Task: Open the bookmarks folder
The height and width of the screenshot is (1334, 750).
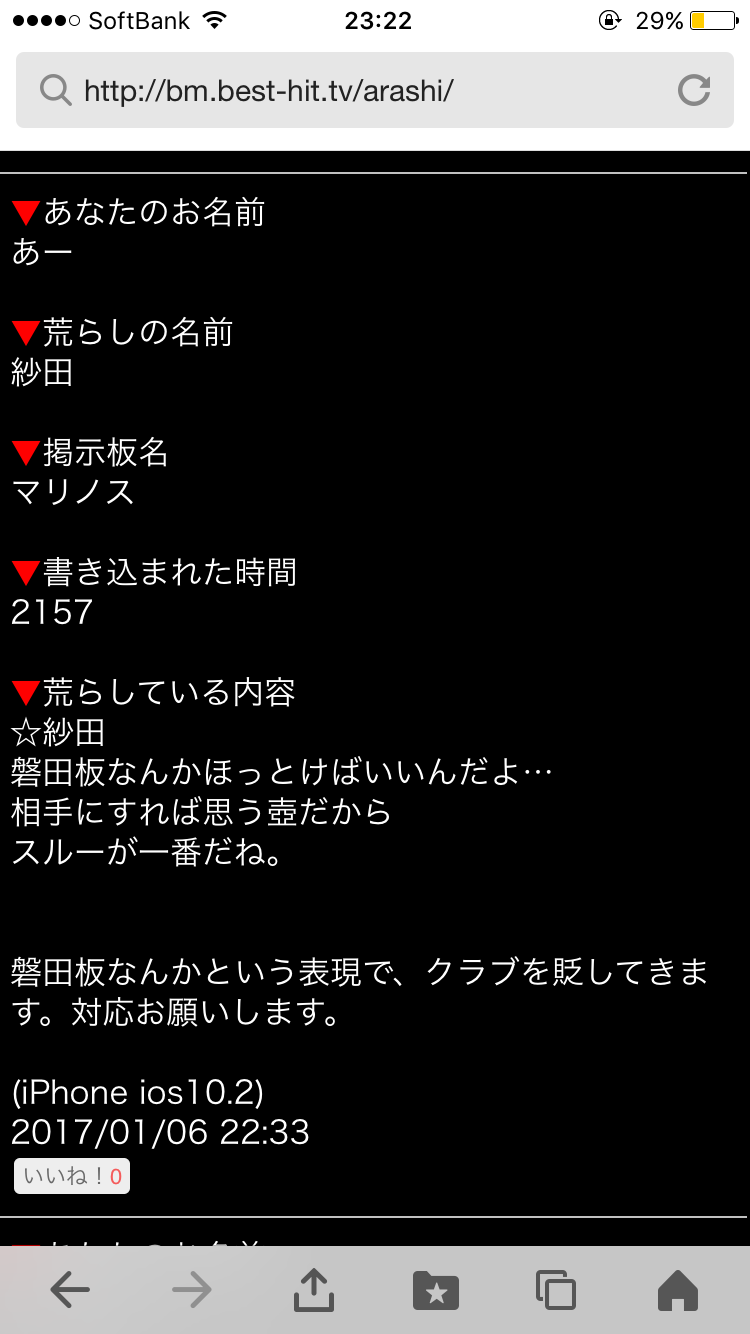Action: 435,1290
